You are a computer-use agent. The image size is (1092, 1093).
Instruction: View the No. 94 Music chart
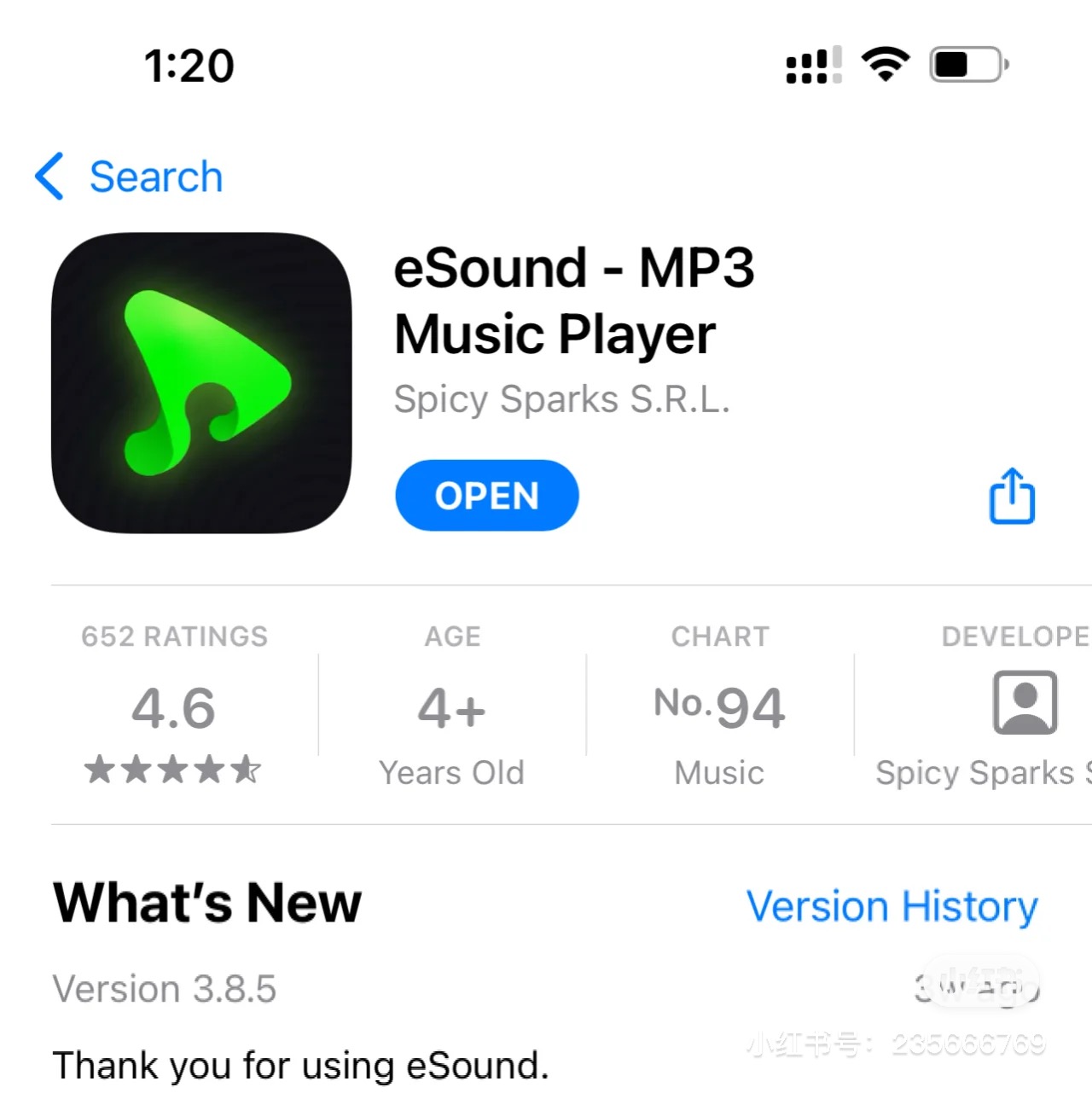pos(719,706)
